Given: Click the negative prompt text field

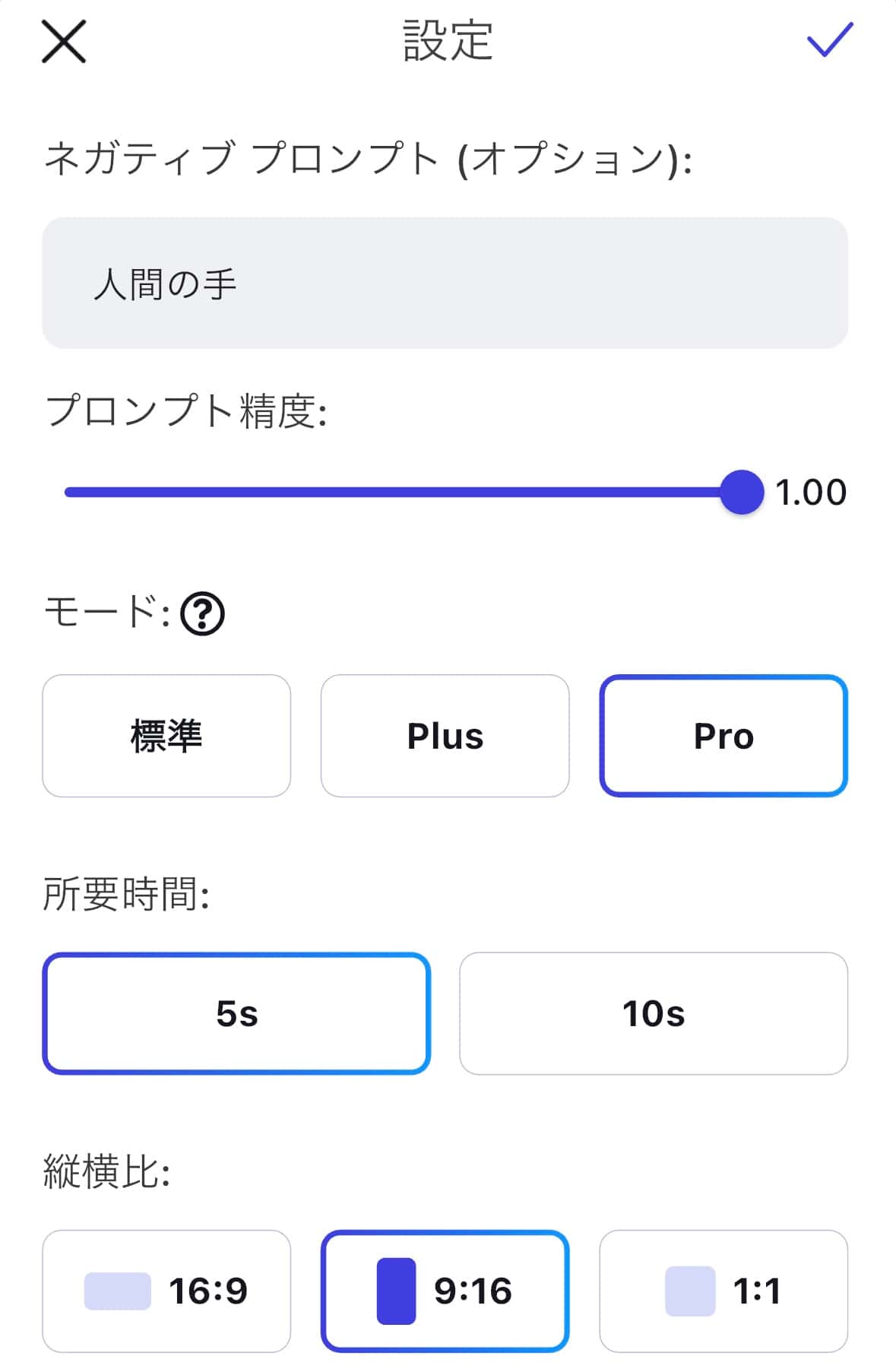Looking at the screenshot, I should (x=448, y=281).
